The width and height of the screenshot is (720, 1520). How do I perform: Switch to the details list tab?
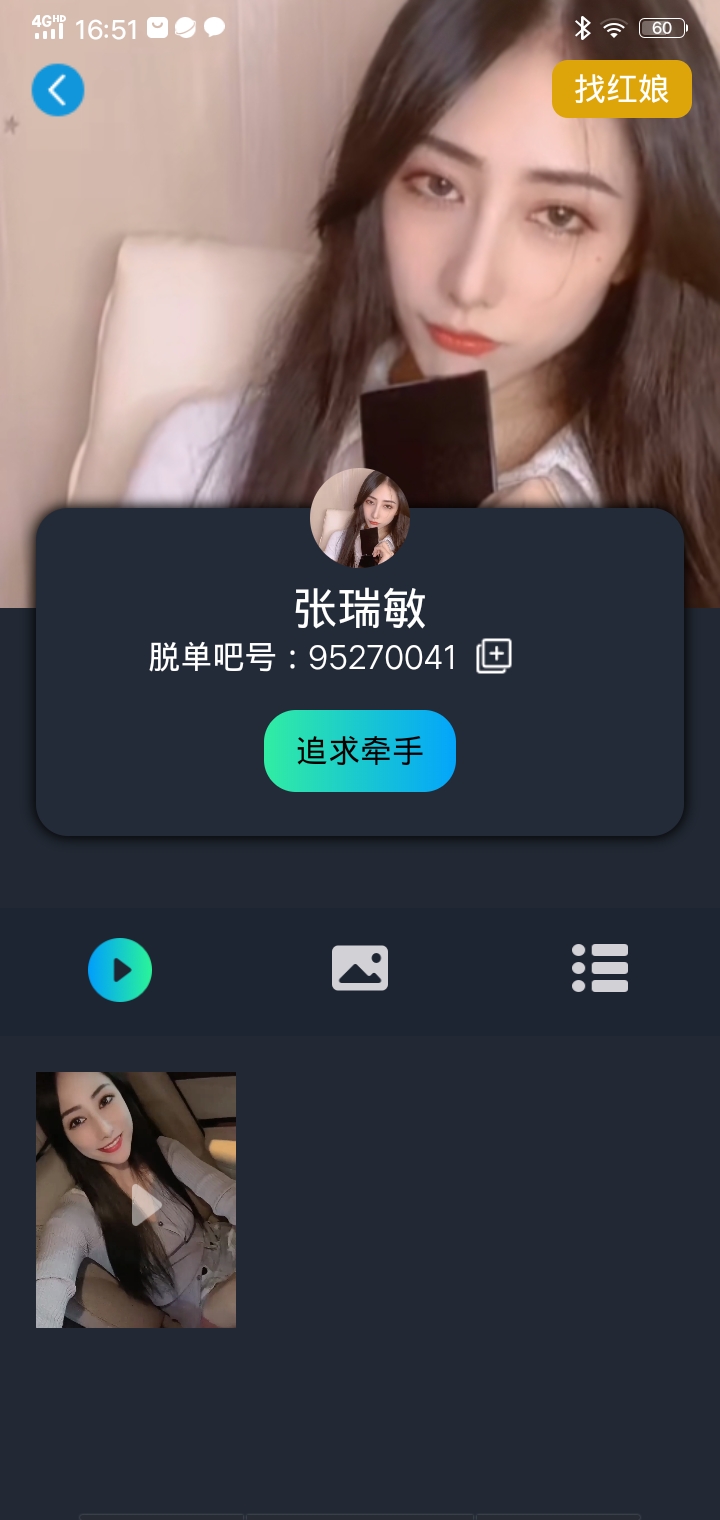coord(600,968)
